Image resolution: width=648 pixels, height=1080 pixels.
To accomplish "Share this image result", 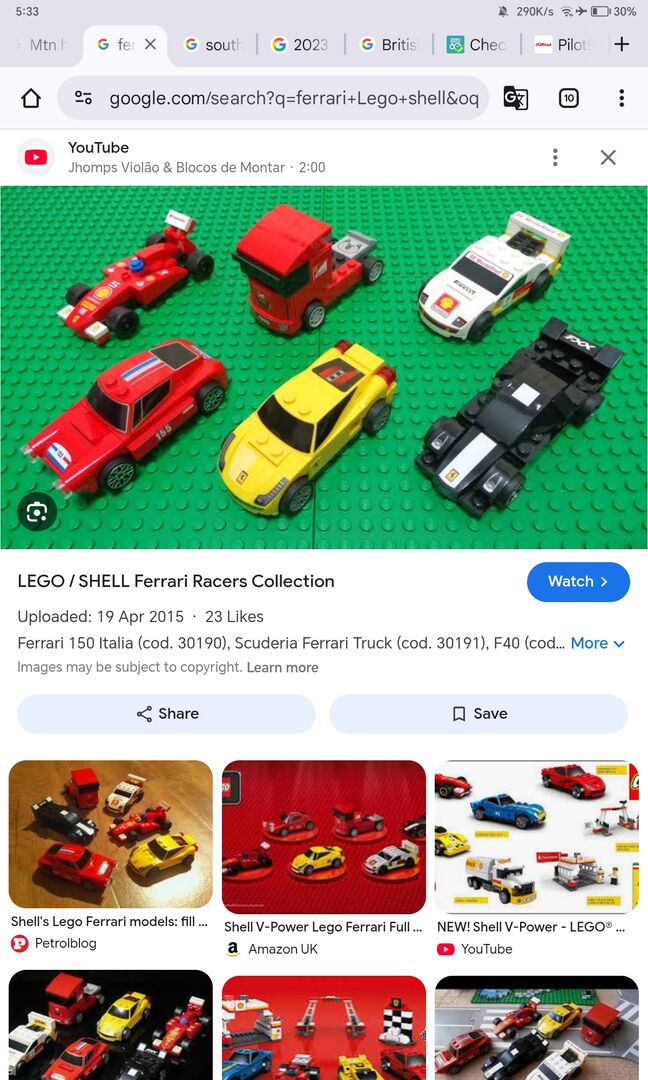I will (x=166, y=714).
